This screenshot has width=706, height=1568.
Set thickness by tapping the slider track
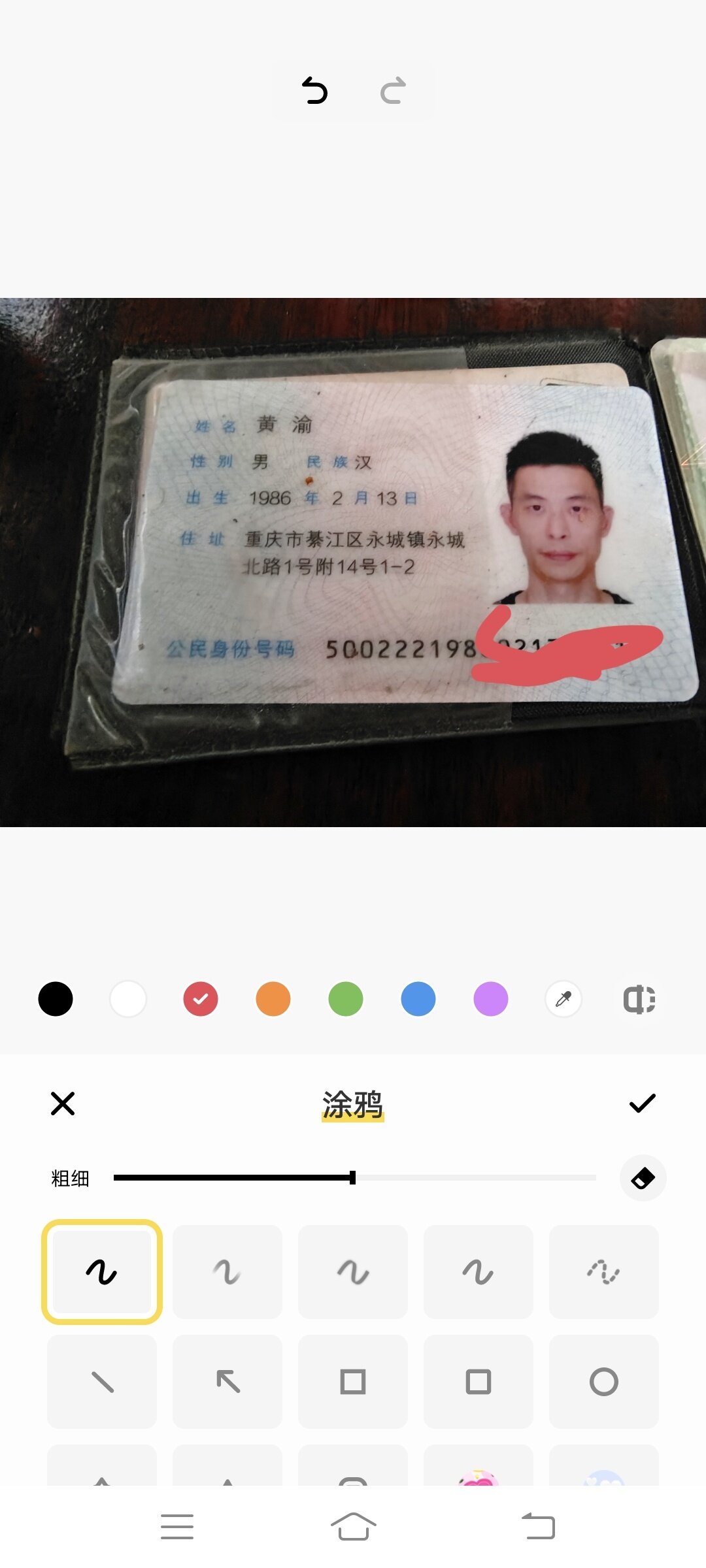(x=355, y=1178)
